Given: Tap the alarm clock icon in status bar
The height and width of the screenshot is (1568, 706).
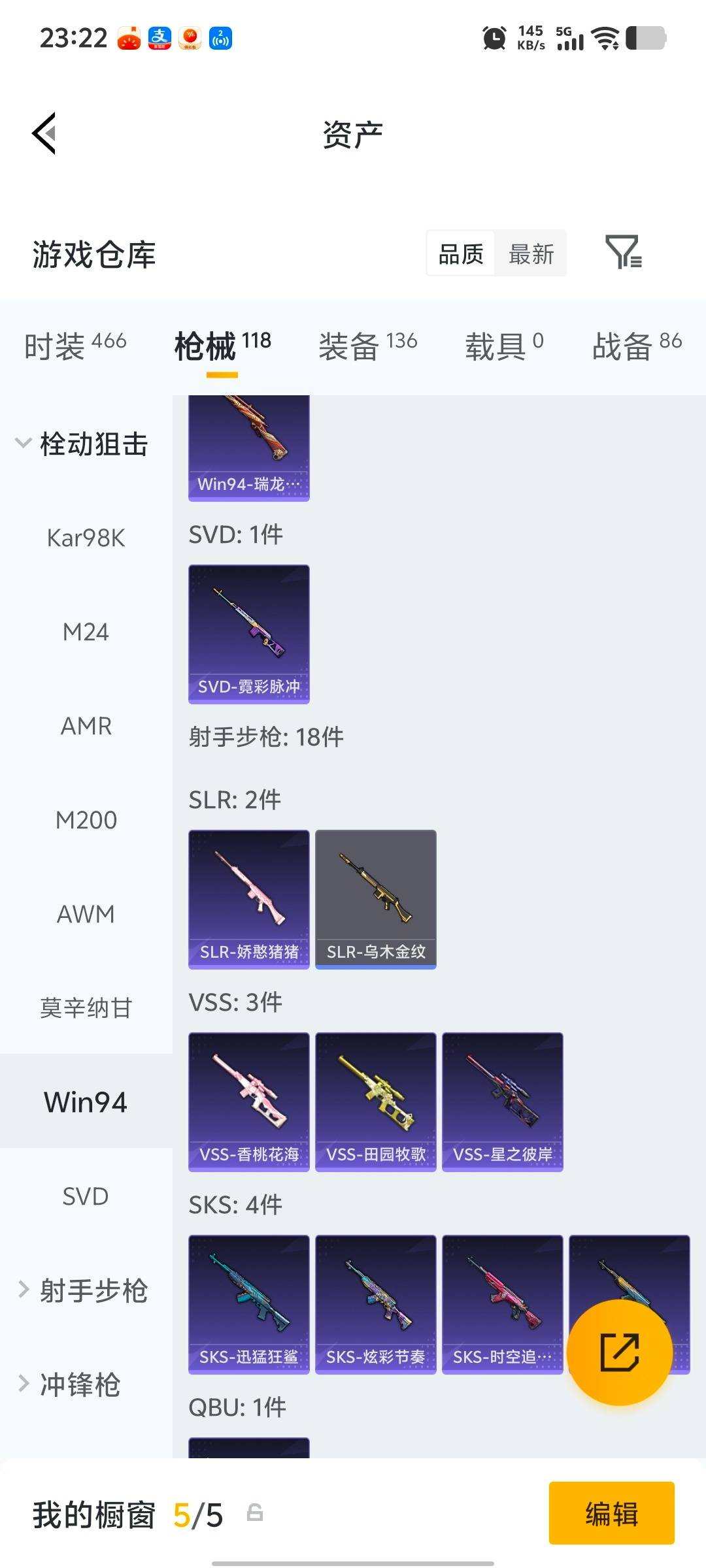Looking at the screenshot, I should point(495,39).
